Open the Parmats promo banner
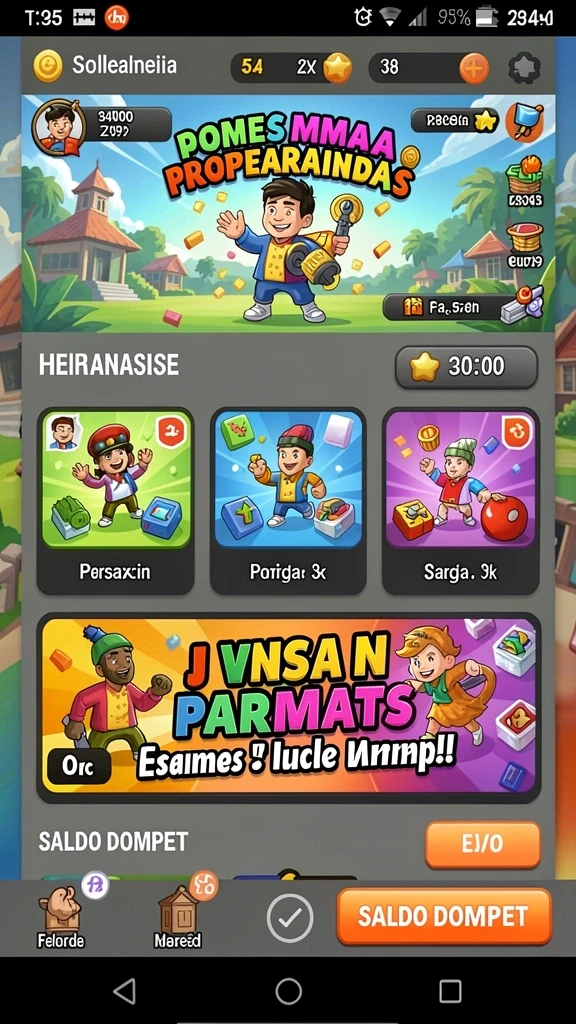The width and height of the screenshot is (576, 1024). (x=288, y=707)
